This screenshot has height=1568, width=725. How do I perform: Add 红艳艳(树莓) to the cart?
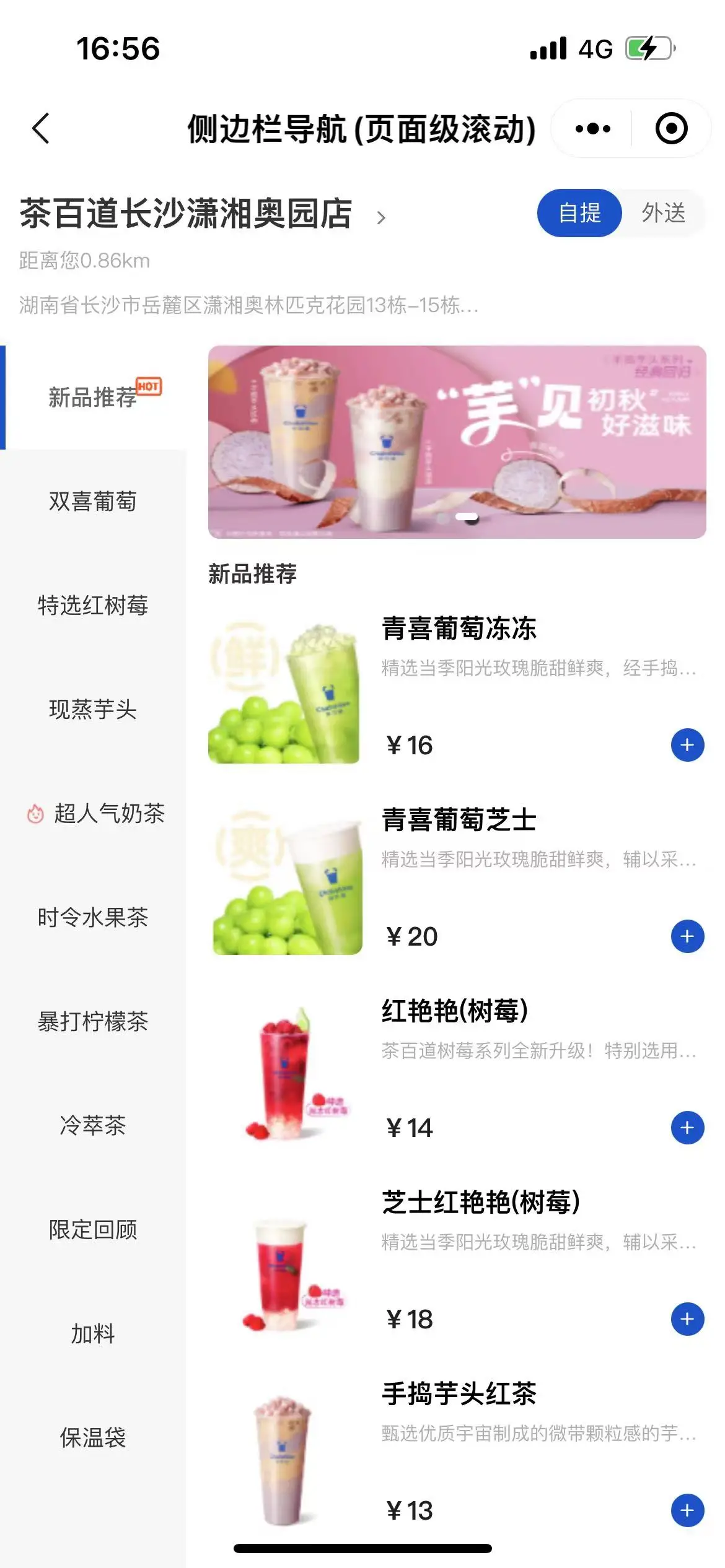click(x=687, y=1128)
